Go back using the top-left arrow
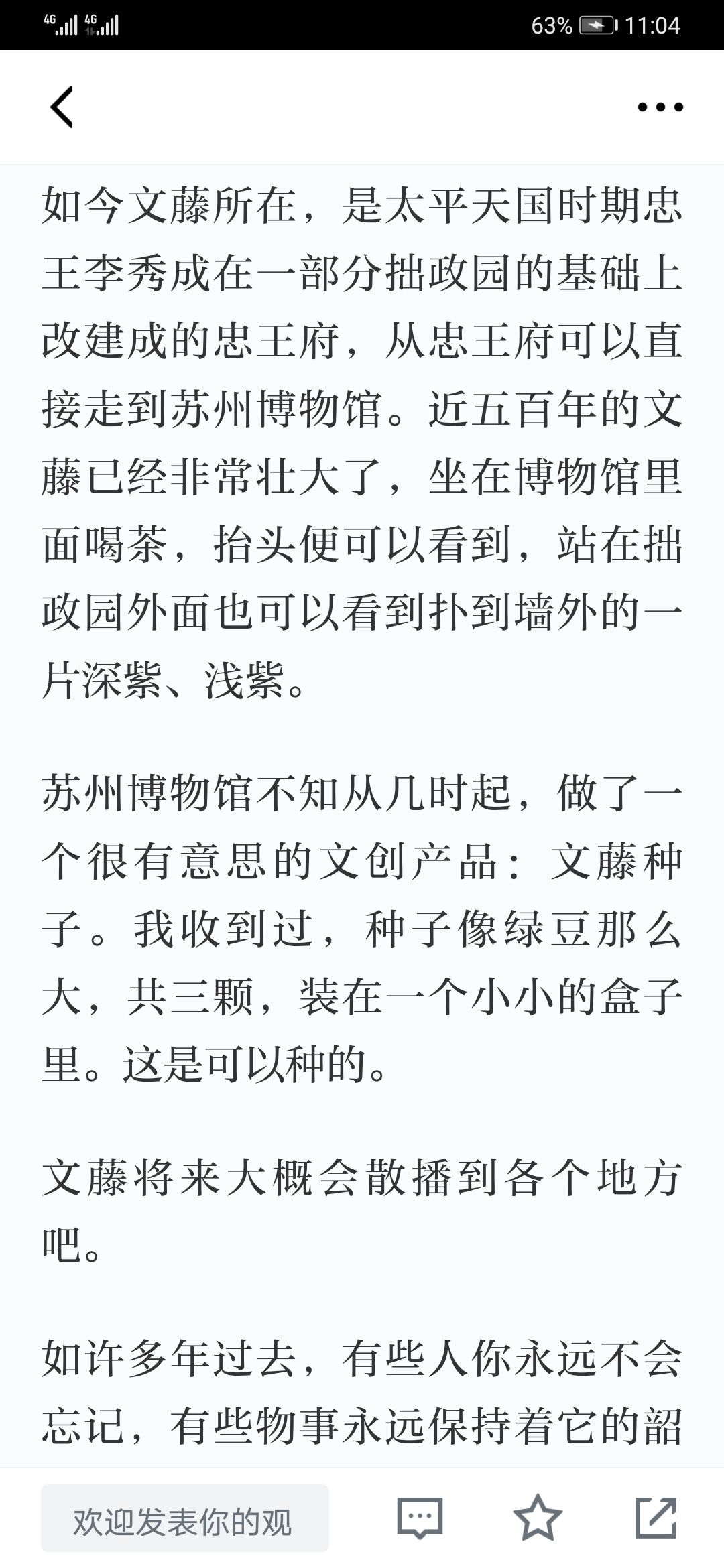Image resolution: width=724 pixels, height=1568 pixels. pyautogui.click(x=62, y=107)
